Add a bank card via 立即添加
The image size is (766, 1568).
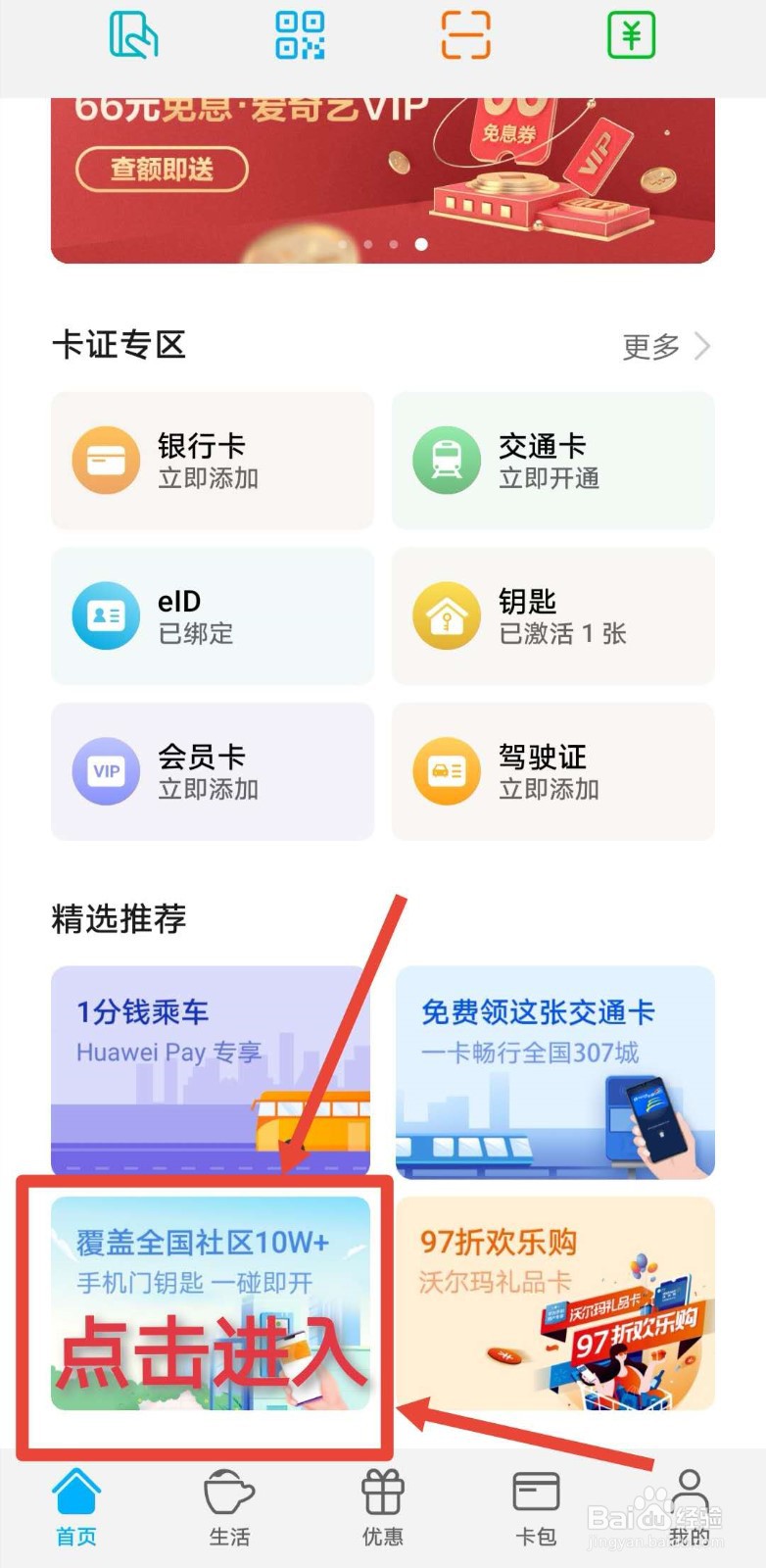[x=208, y=478]
